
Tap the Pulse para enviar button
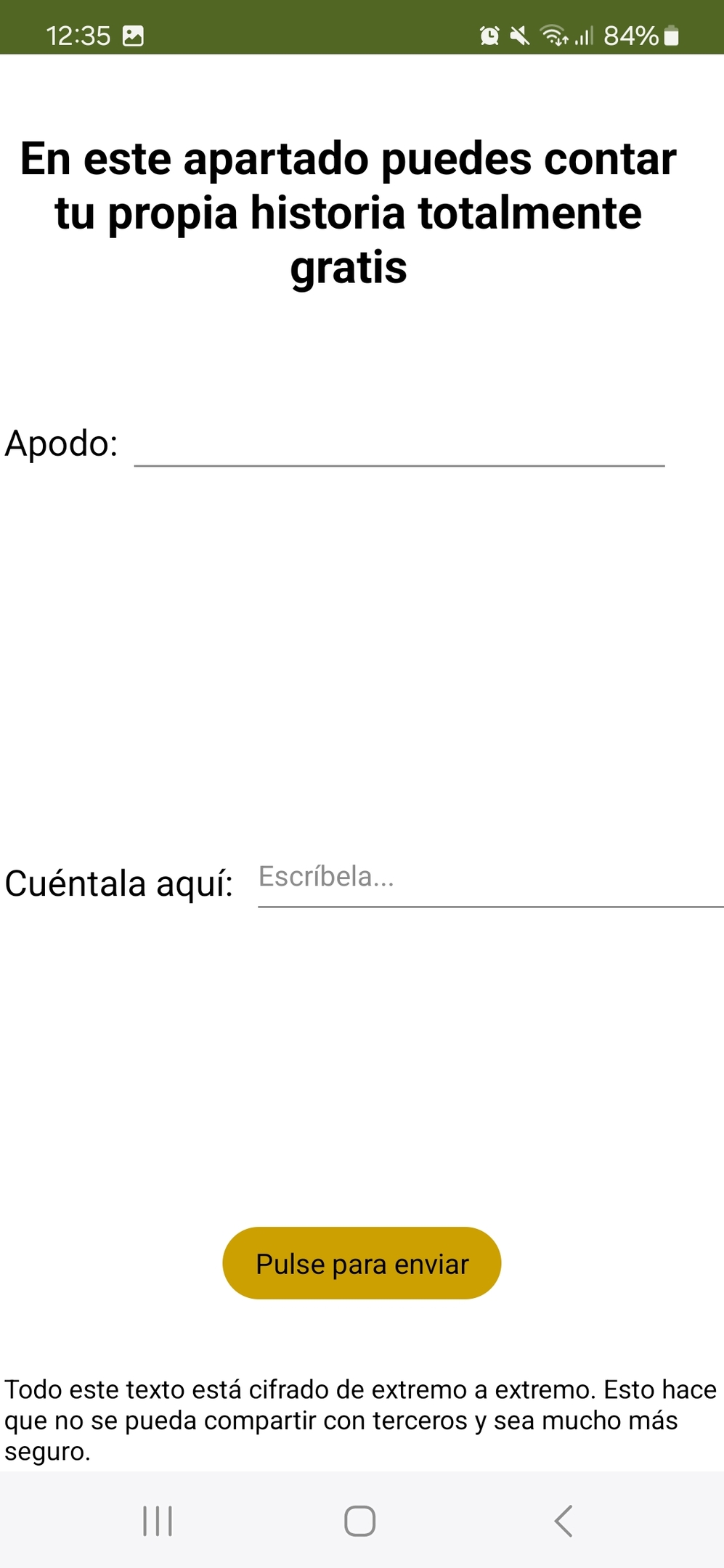[x=362, y=1264]
